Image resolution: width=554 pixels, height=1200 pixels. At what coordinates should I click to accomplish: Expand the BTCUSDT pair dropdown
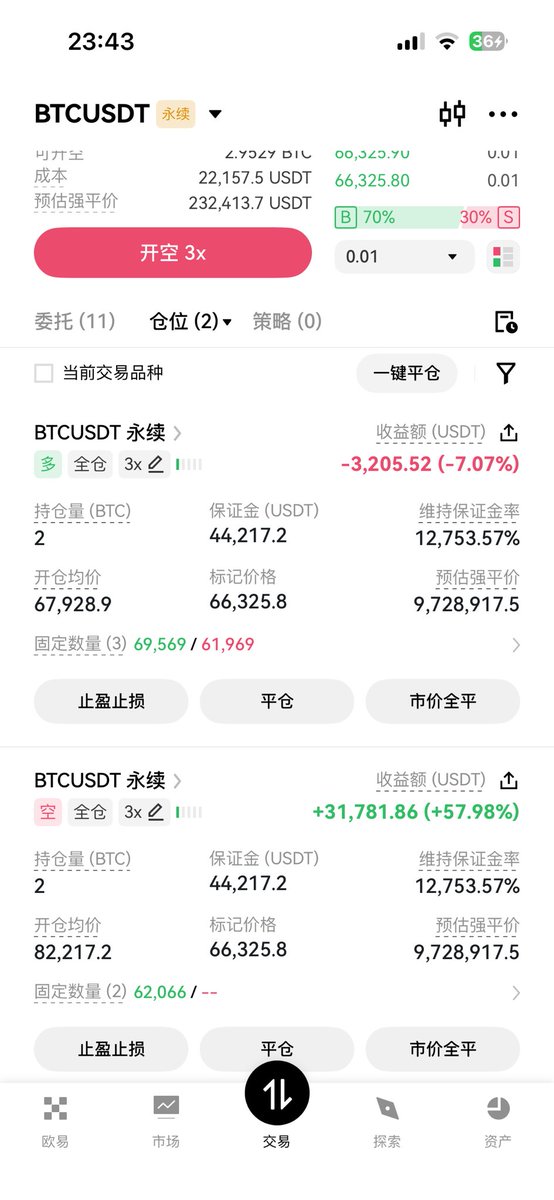pyautogui.click(x=215, y=114)
